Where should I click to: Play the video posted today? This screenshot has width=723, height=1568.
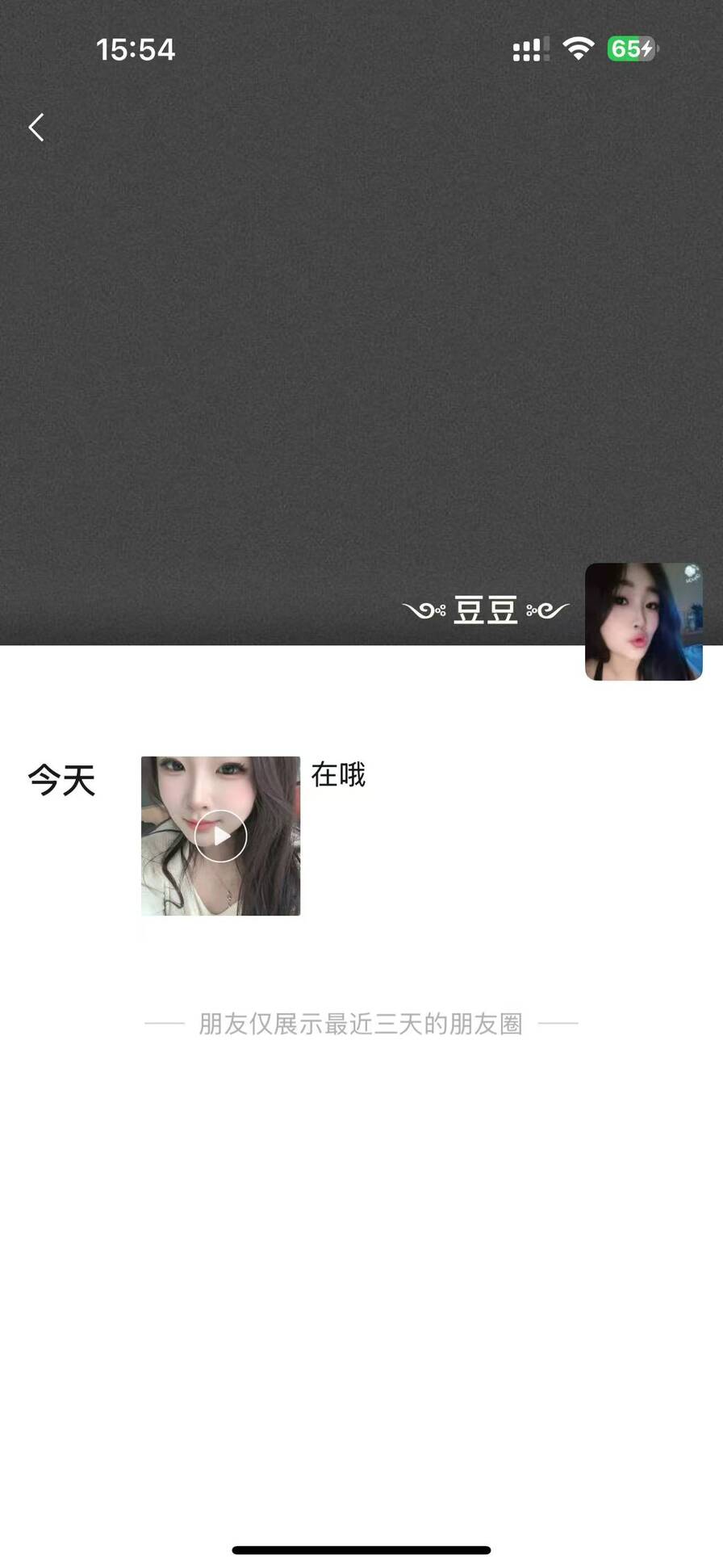pos(220,836)
